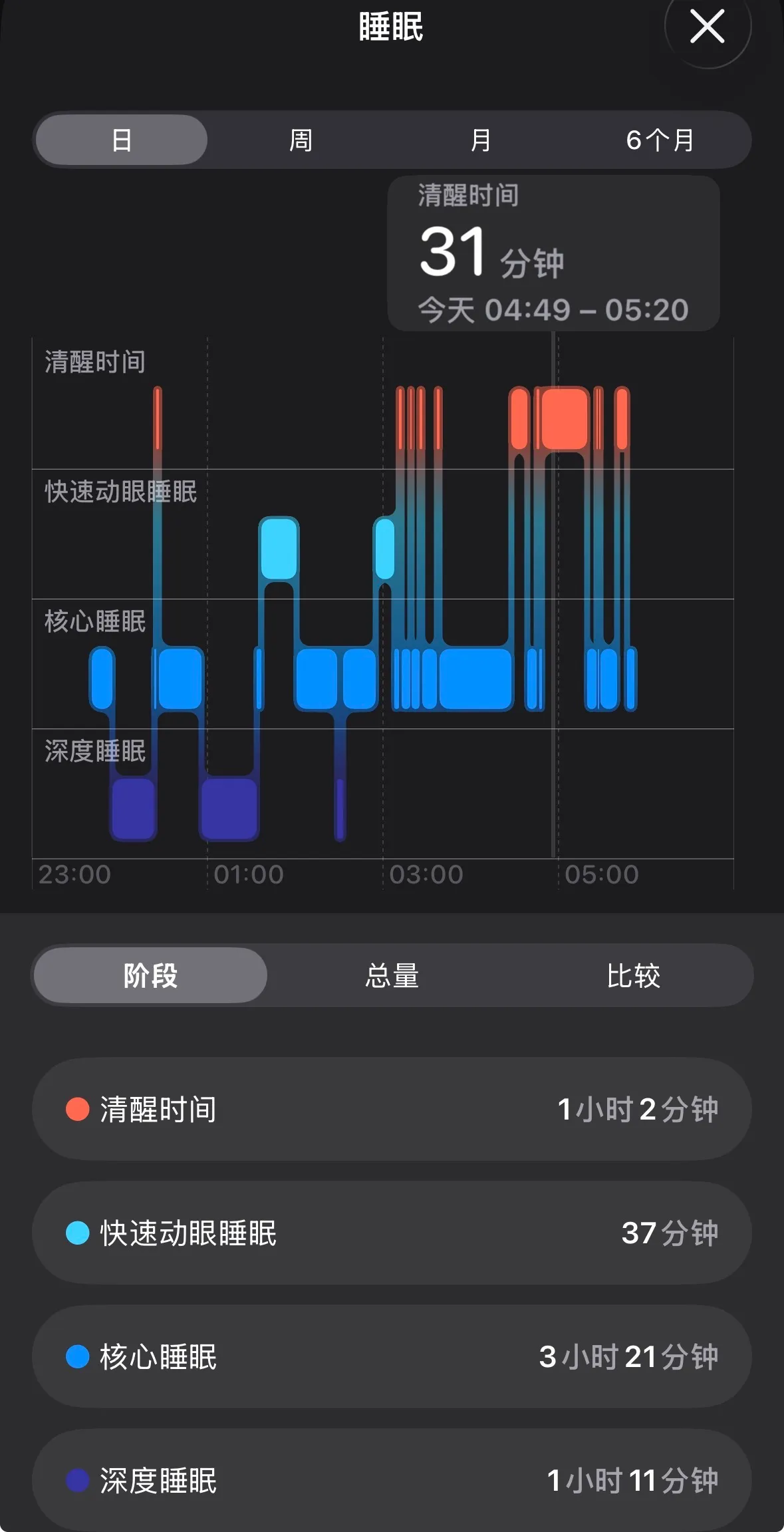Screen dimensions: 784x1532
Task: Select the 6个月 range
Action: coord(660,140)
